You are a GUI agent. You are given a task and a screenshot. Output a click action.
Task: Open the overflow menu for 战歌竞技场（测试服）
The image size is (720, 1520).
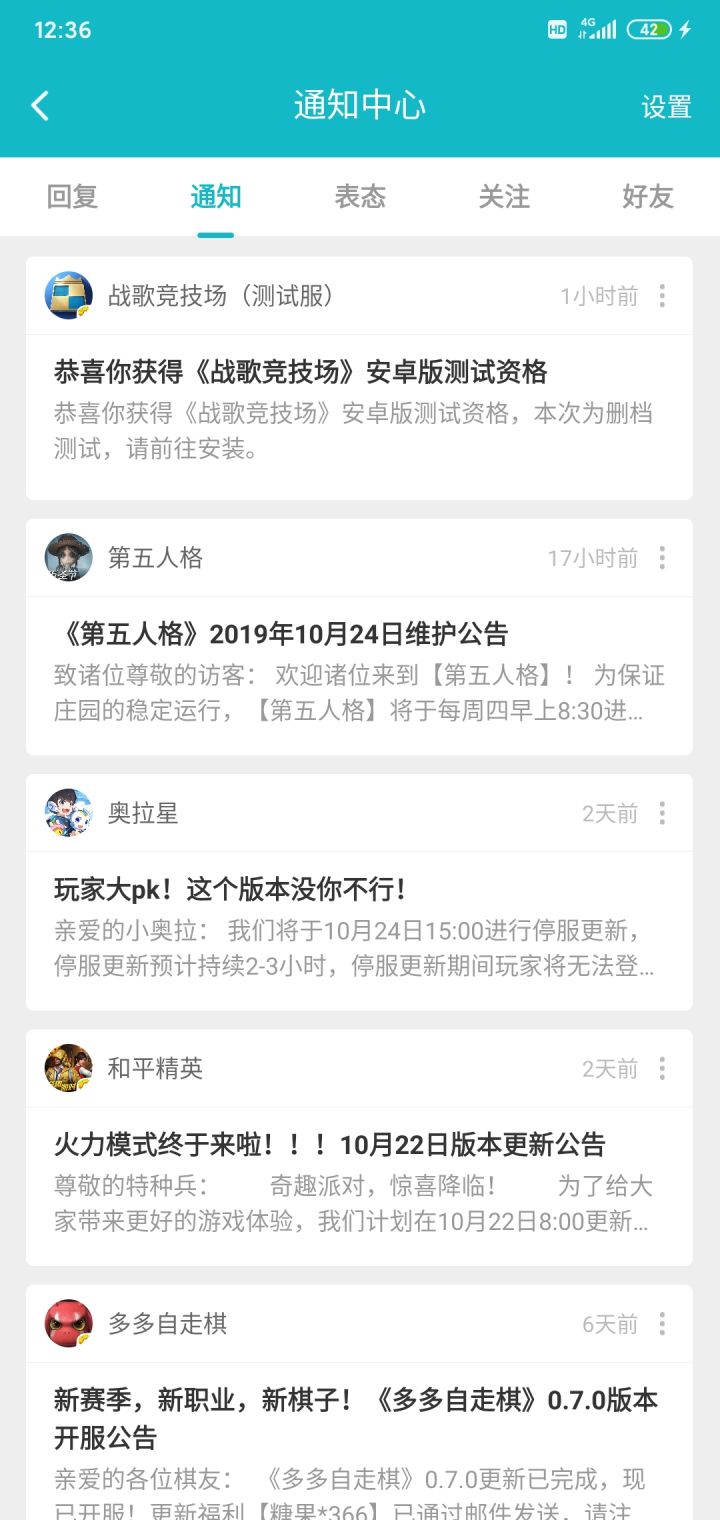[662, 296]
